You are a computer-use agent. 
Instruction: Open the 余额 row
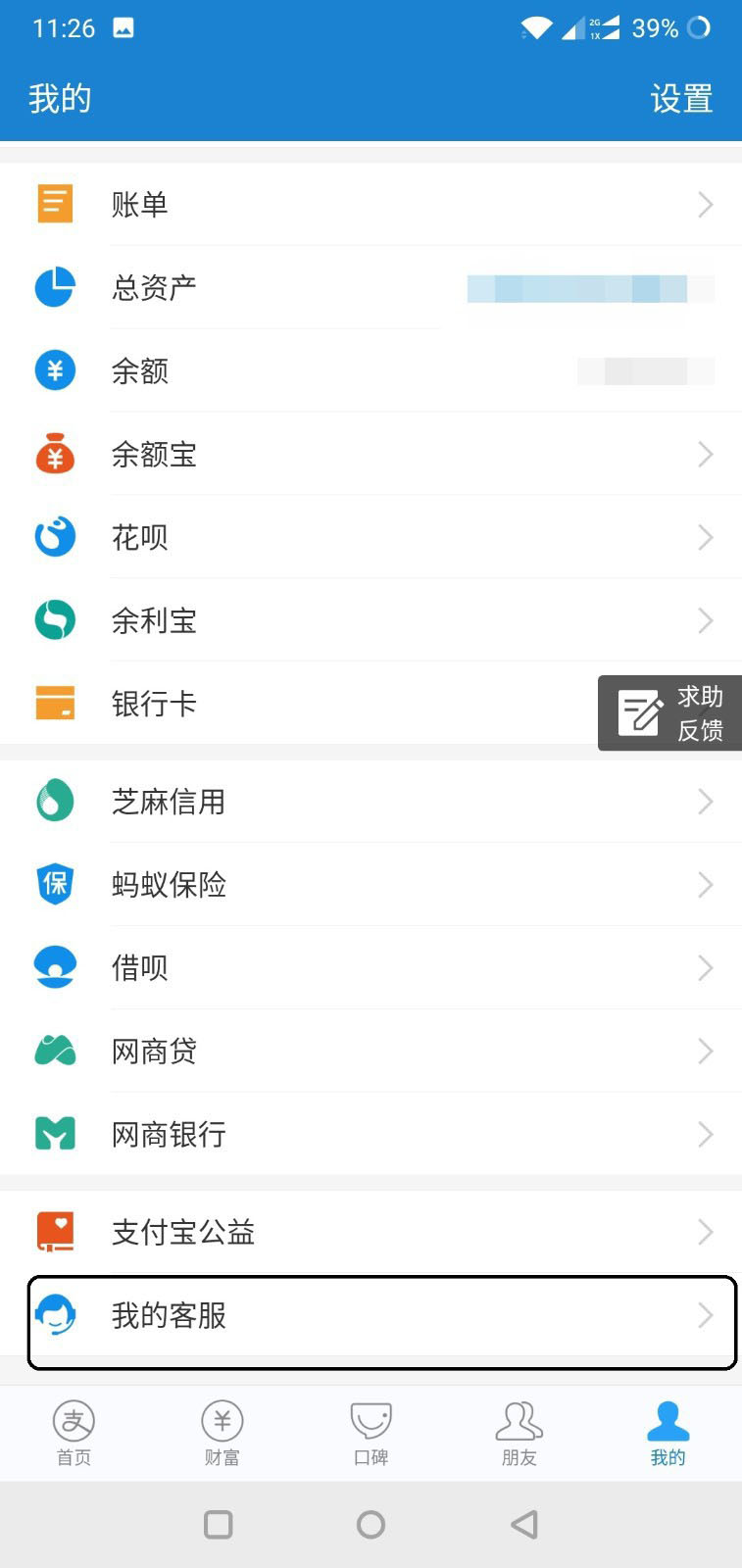[x=371, y=371]
